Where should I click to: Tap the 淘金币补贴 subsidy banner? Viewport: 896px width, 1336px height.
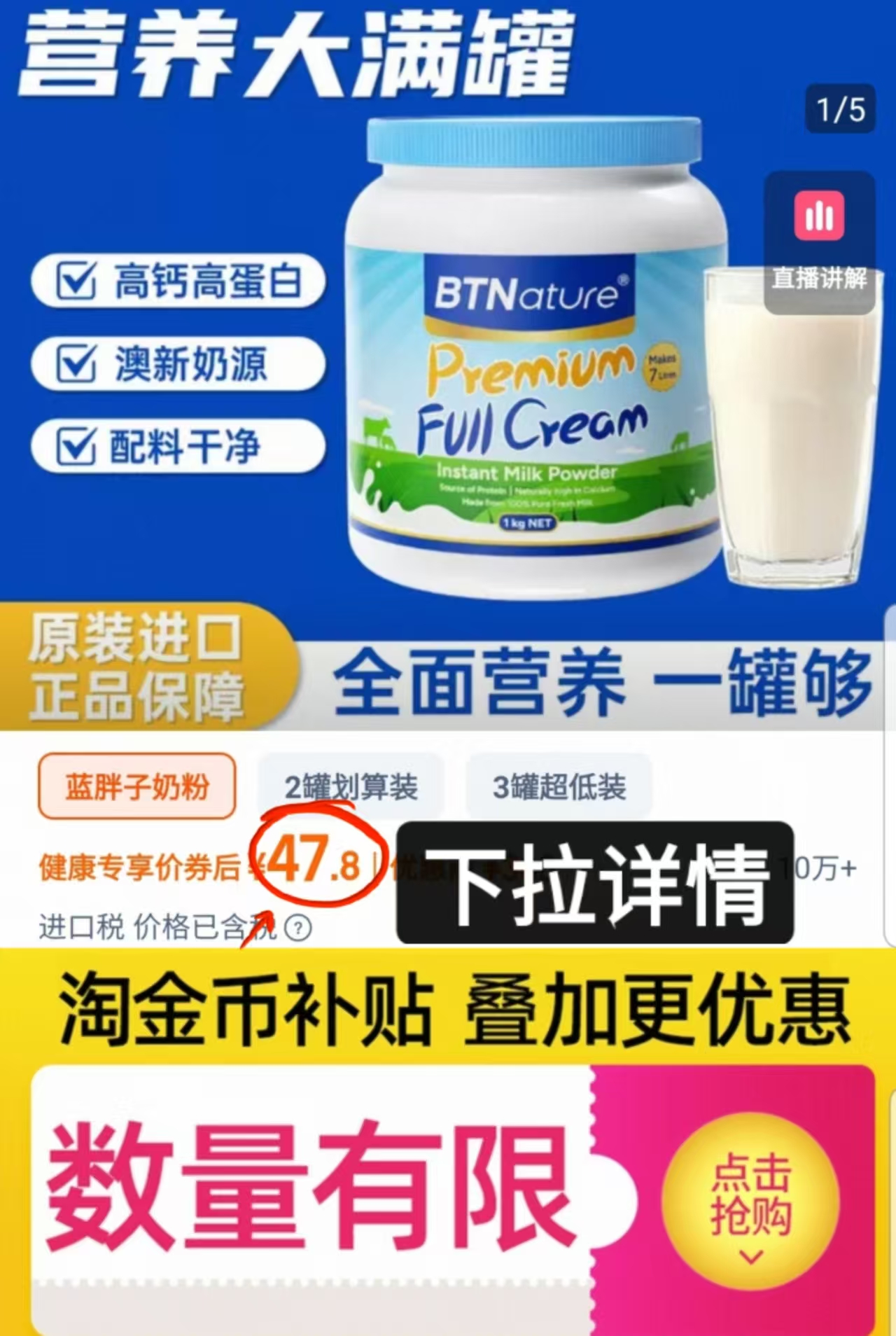[x=448, y=1011]
